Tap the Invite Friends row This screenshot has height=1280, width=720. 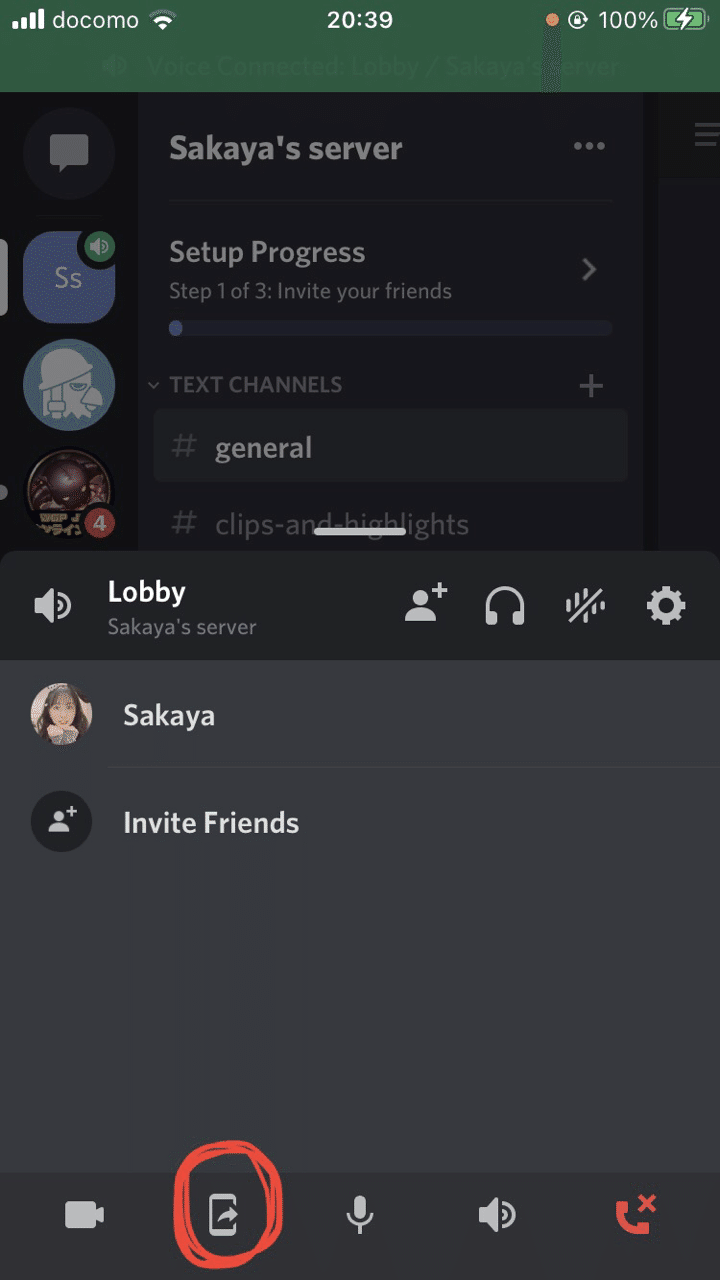pos(210,823)
